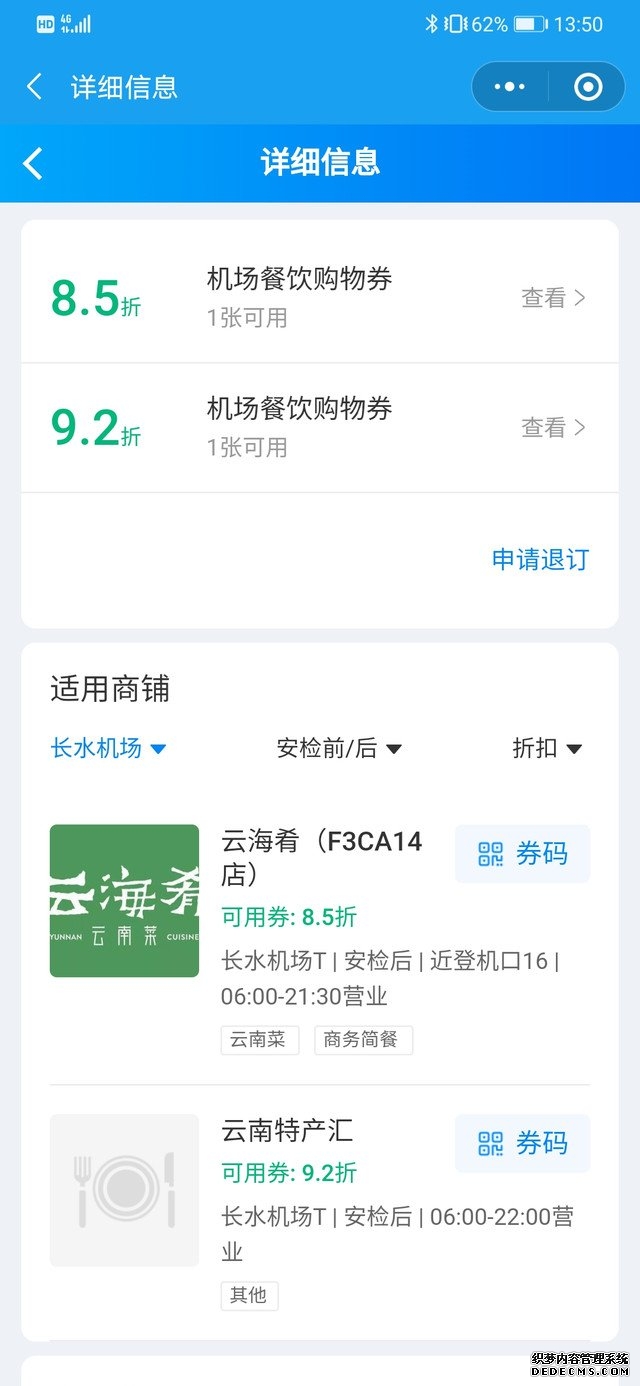This screenshot has height=1386, width=640.
Task: Expand the 长水机场 airport dropdown
Action: [x=108, y=748]
